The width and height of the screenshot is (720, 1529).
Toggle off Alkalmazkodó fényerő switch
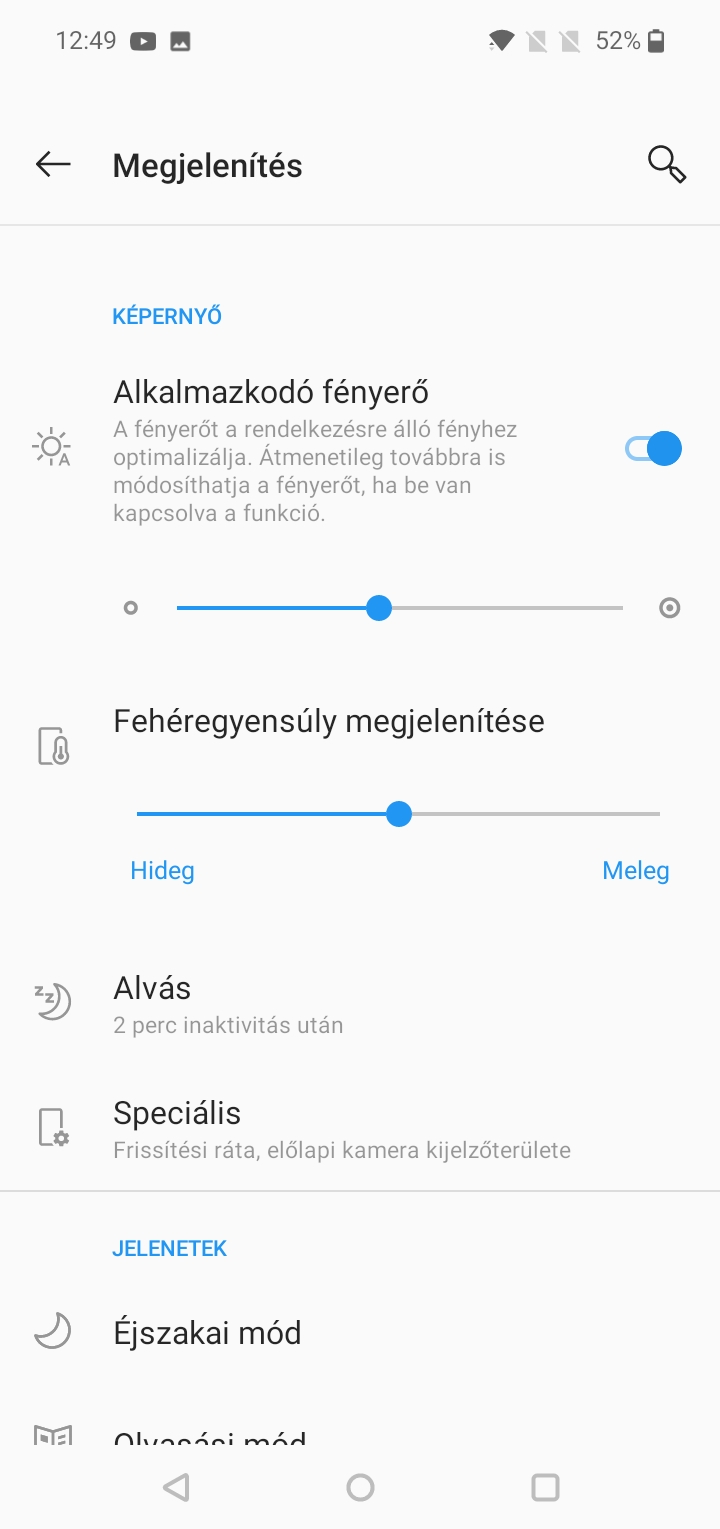coord(653,449)
